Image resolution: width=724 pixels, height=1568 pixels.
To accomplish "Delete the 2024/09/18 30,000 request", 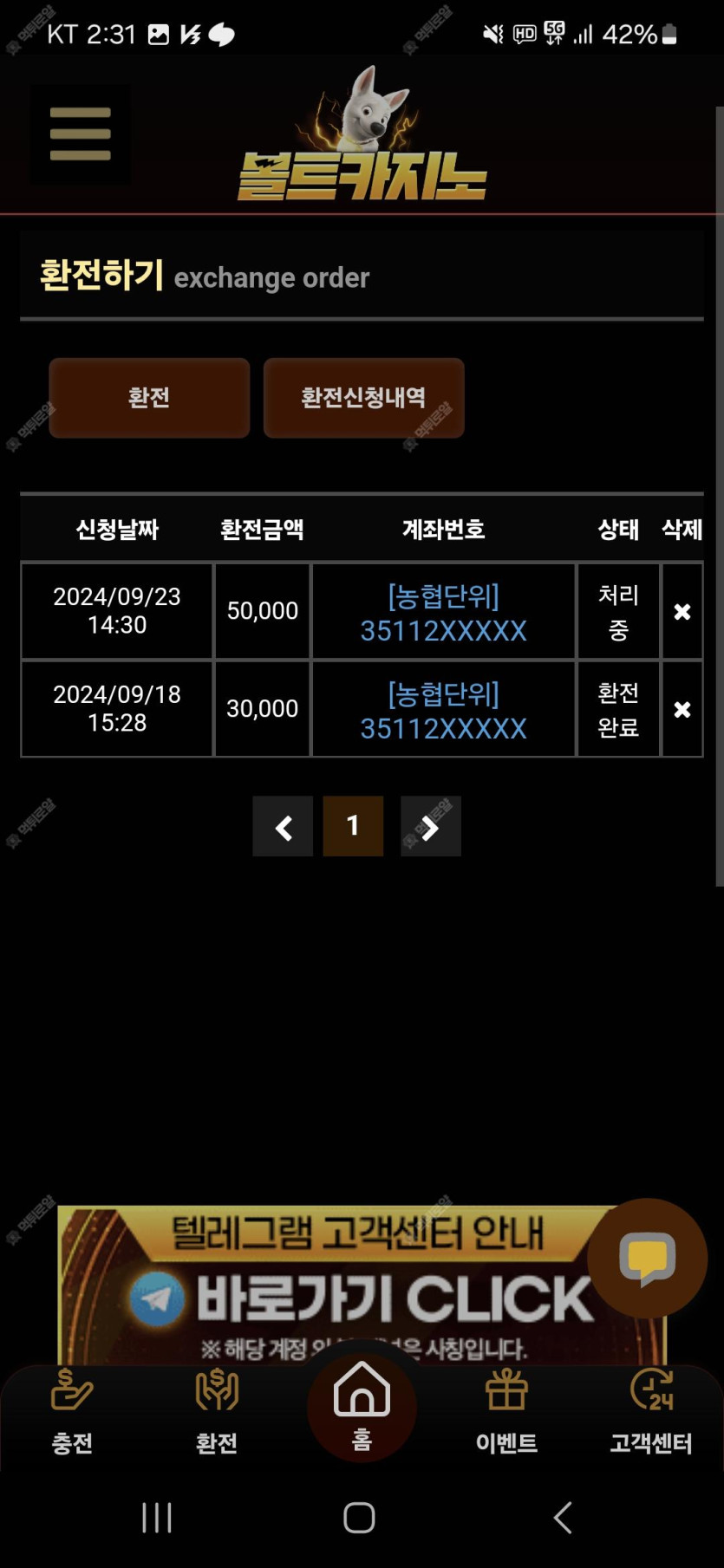I will click(x=682, y=710).
